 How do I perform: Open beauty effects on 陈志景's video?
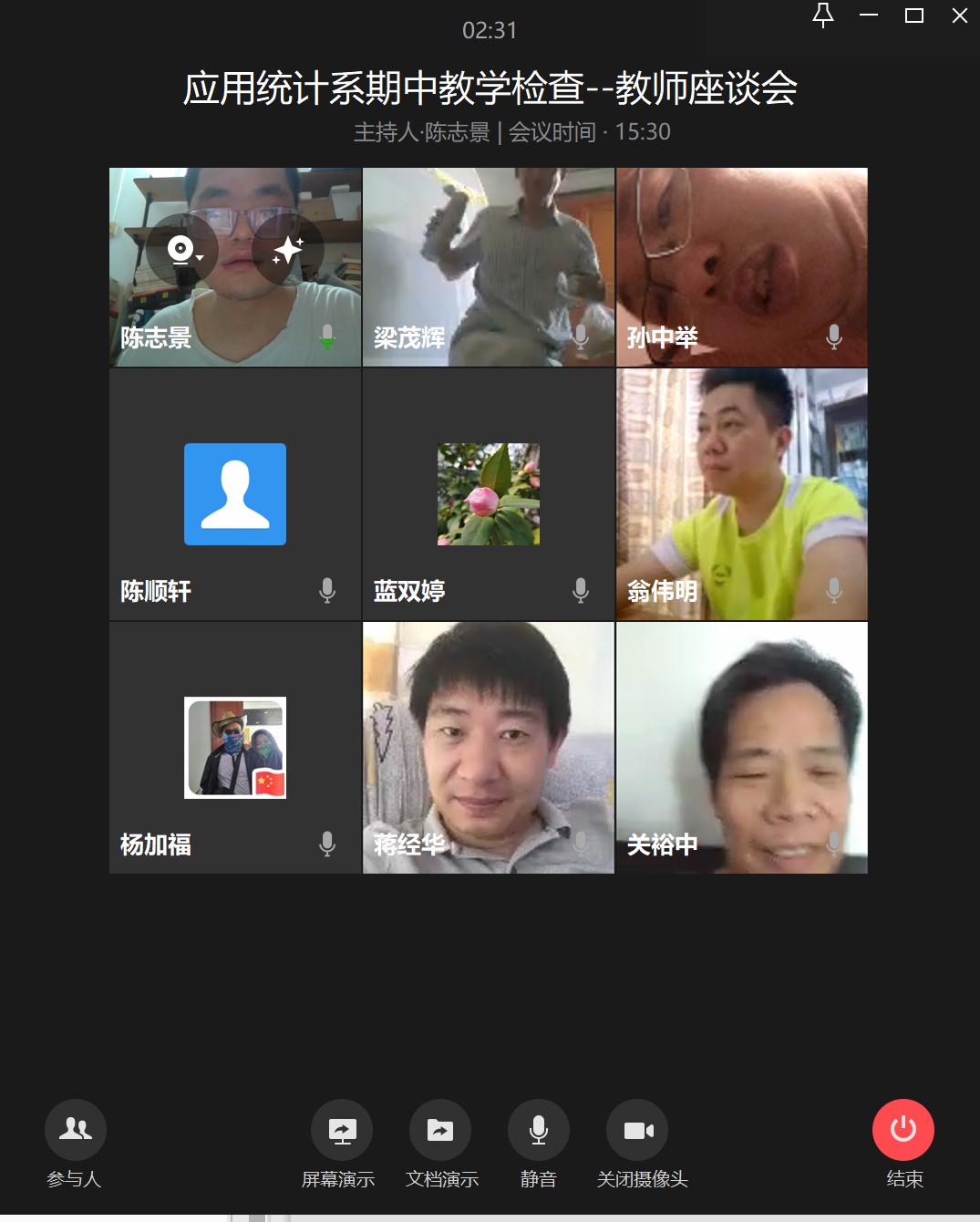[287, 250]
